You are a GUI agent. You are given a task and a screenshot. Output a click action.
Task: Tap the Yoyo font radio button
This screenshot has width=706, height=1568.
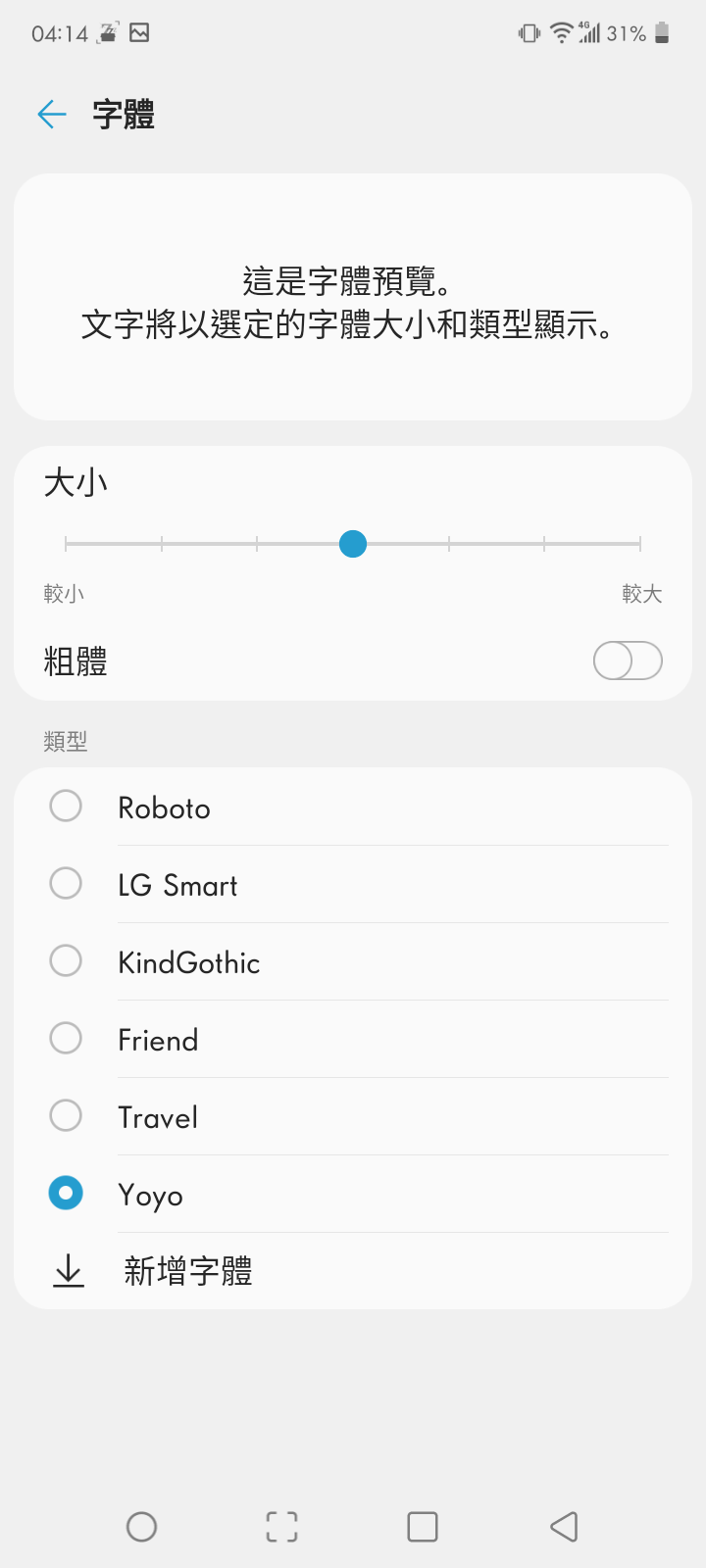(x=66, y=1193)
